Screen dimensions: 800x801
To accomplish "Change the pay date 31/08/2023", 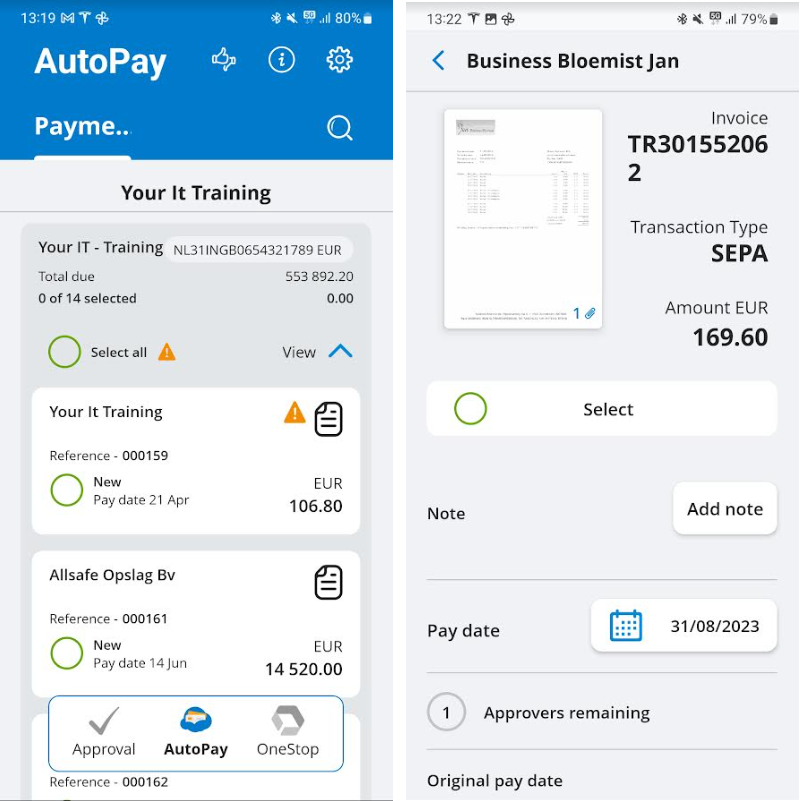I will 684,626.
